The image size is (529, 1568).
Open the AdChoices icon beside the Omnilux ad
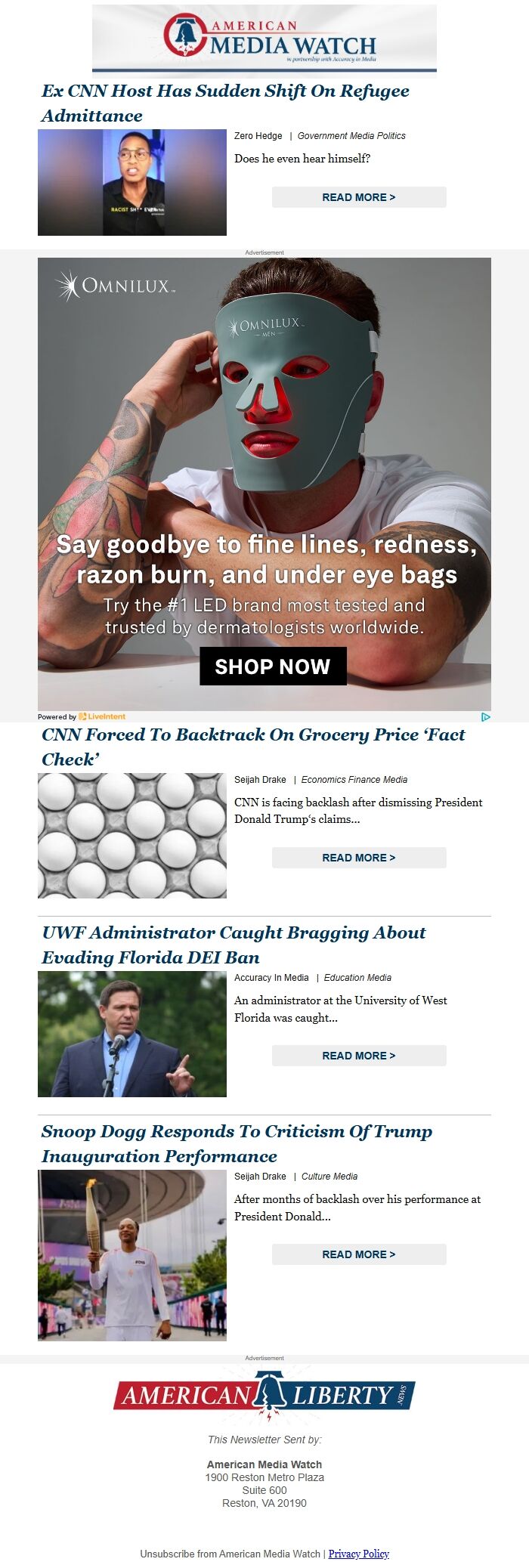click(x=485, y=716)
